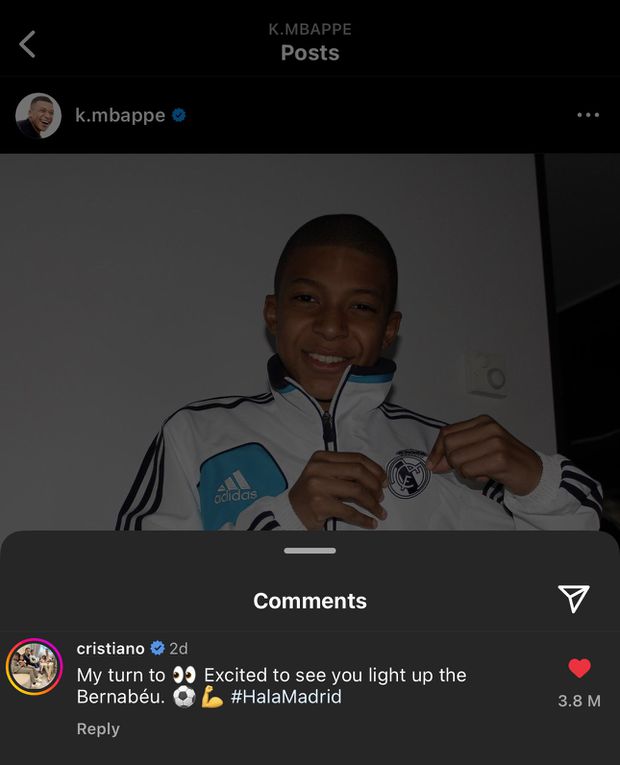Reply to cristiano's comment
Screen dimensions: 620x765
98,729
